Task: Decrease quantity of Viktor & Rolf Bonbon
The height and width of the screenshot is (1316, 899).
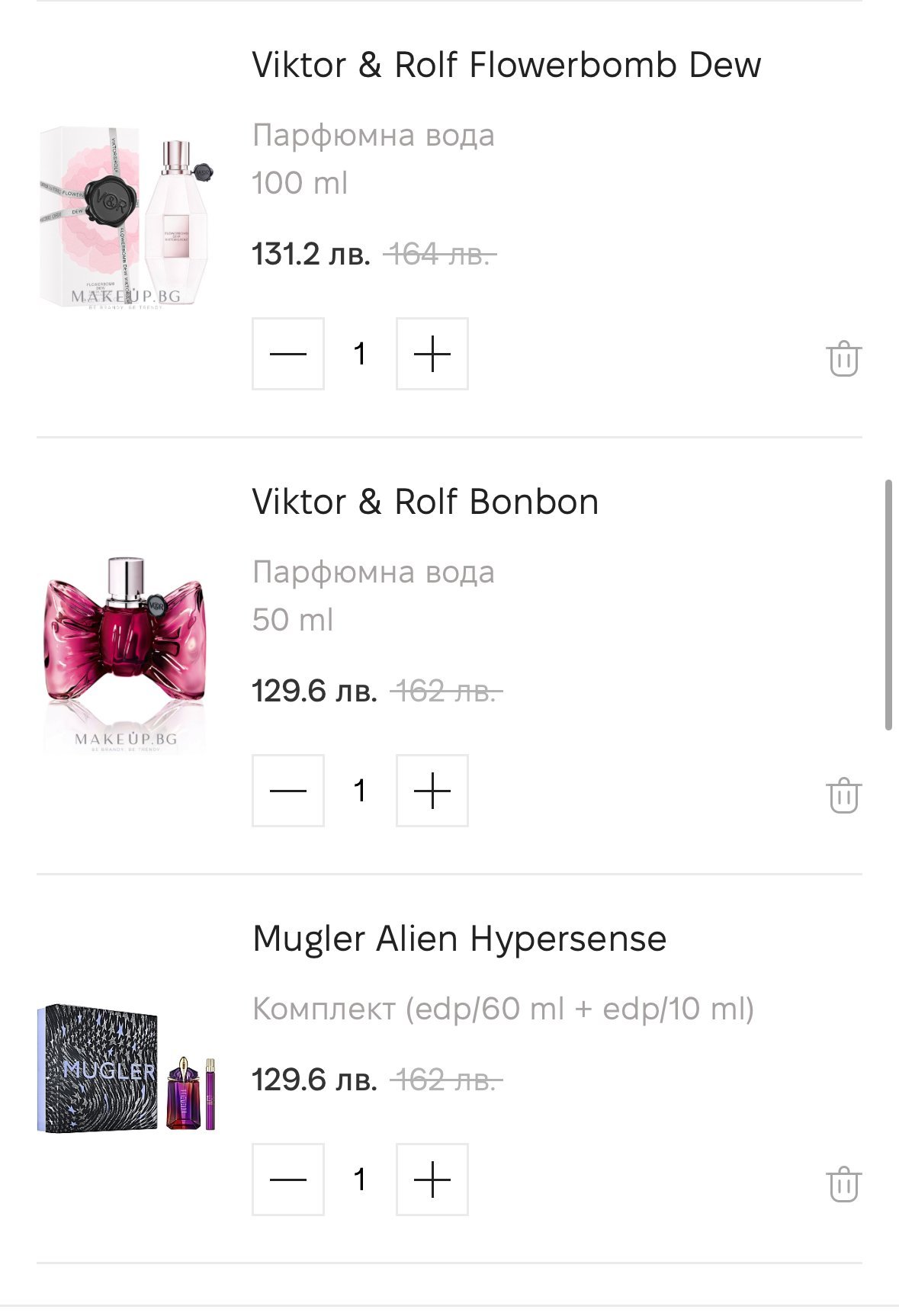Action: (288, 791)
